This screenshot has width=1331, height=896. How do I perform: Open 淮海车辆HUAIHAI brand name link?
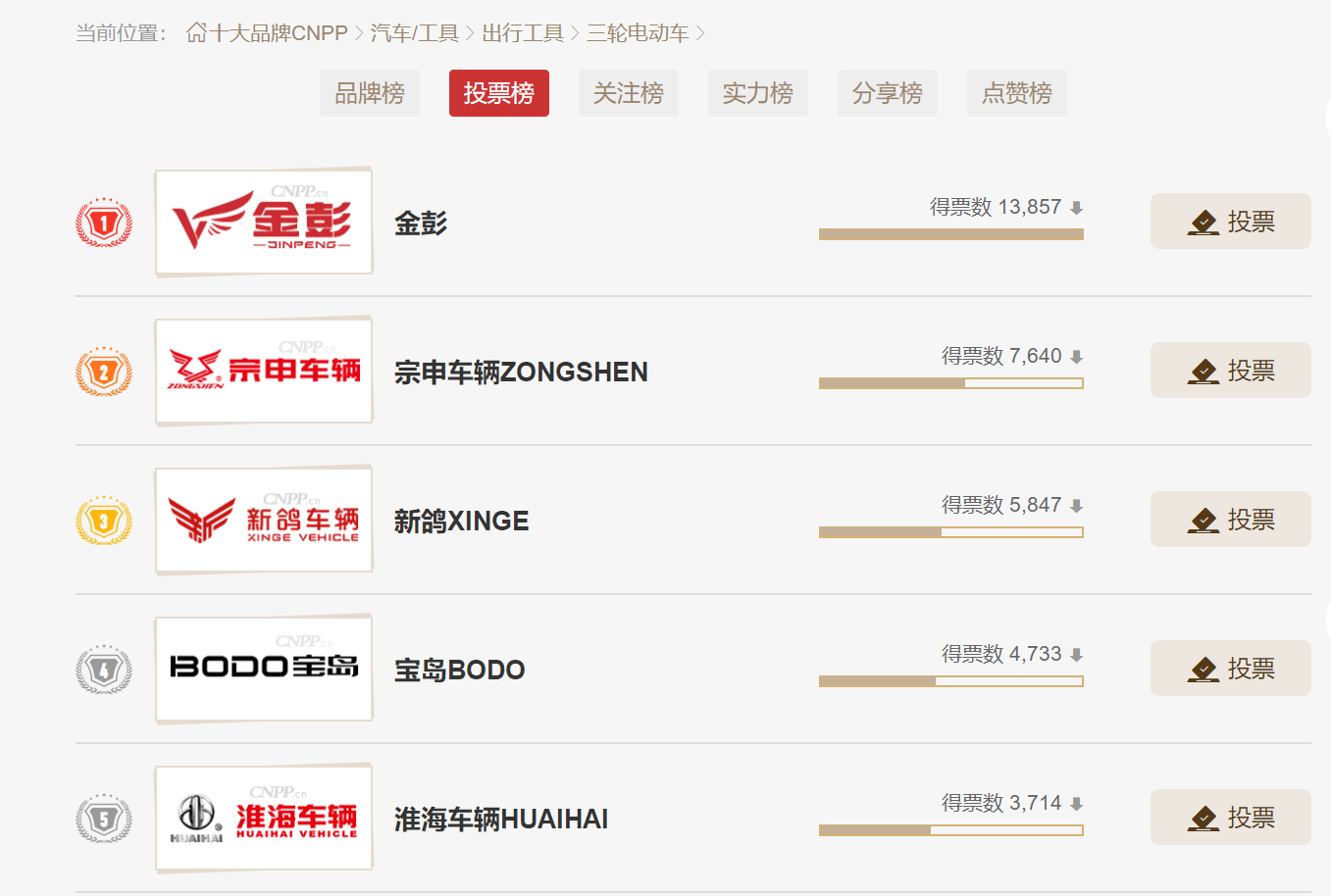[500, 819]
